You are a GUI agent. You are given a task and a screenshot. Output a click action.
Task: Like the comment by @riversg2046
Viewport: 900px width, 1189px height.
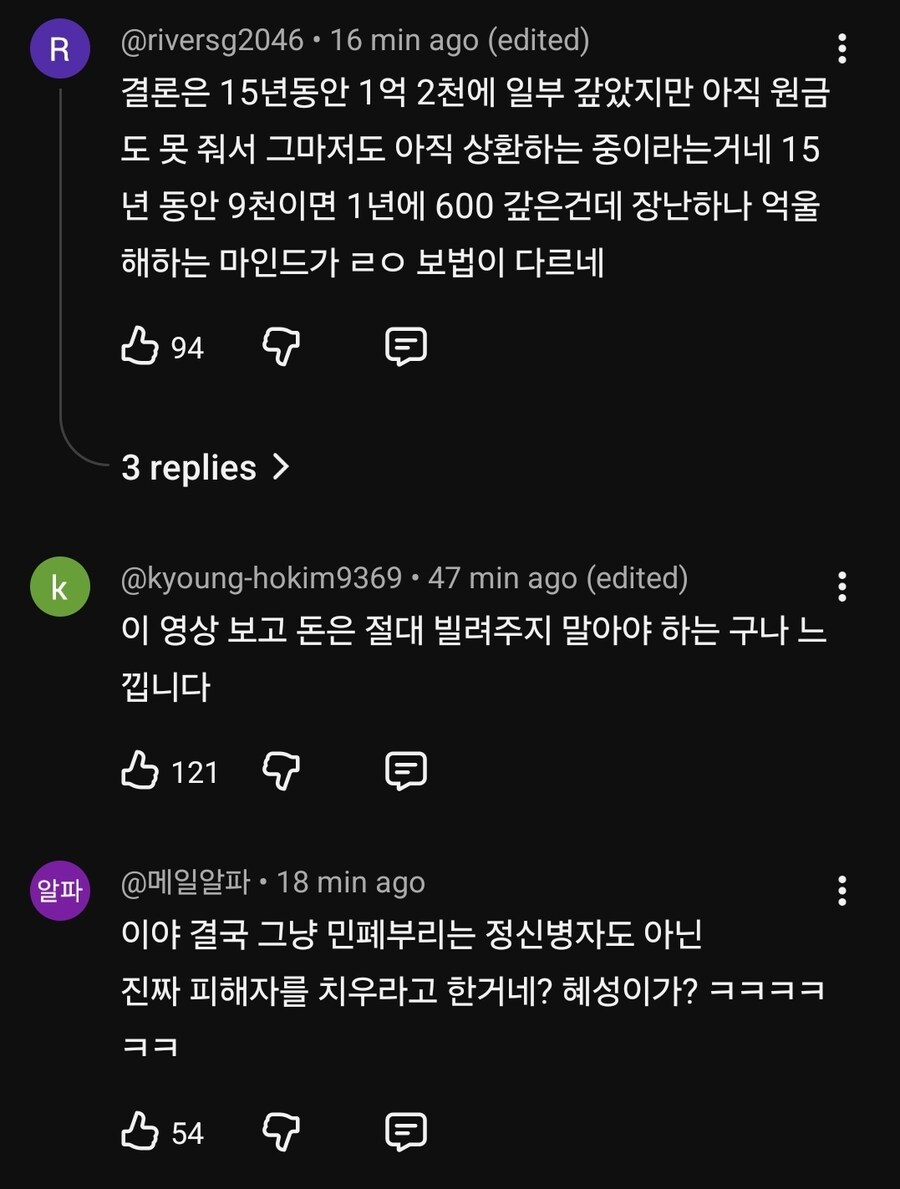(141, 347)
